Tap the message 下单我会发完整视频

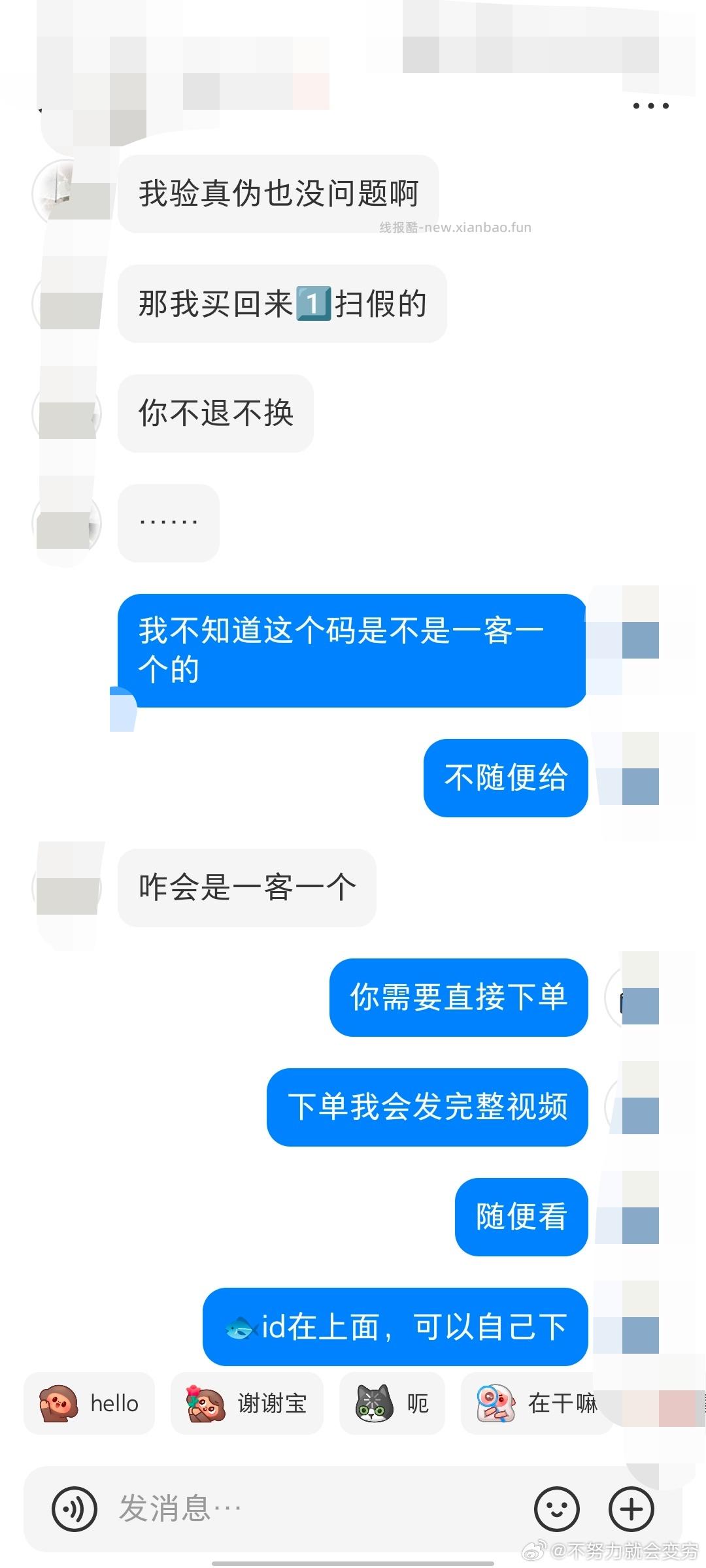coord(428,1107)
